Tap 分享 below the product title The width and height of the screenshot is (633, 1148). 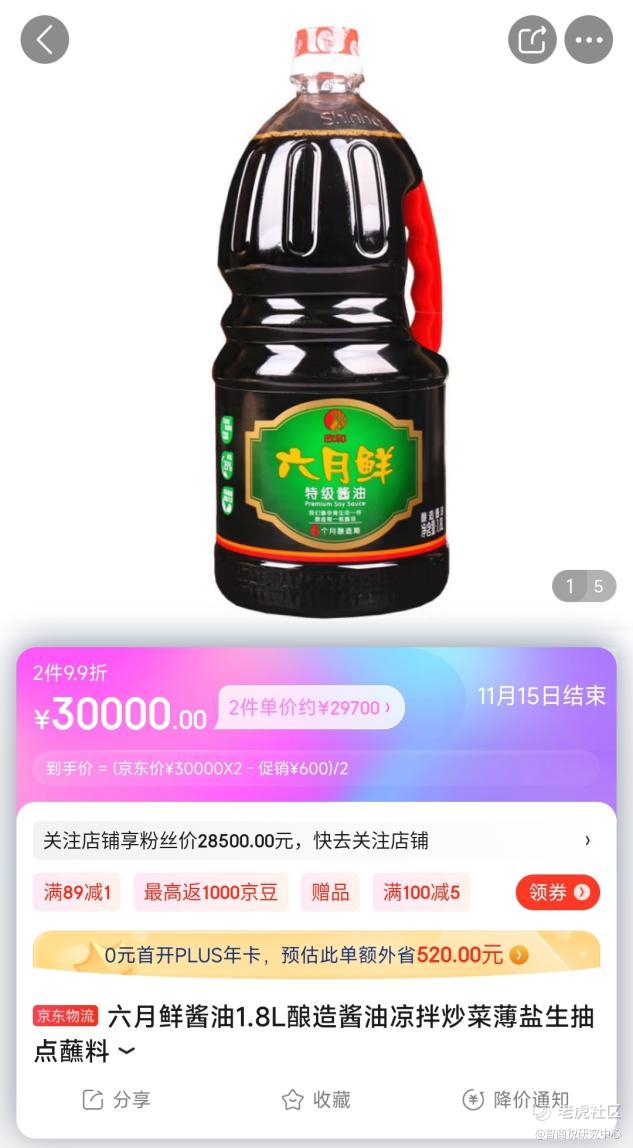116,1099
